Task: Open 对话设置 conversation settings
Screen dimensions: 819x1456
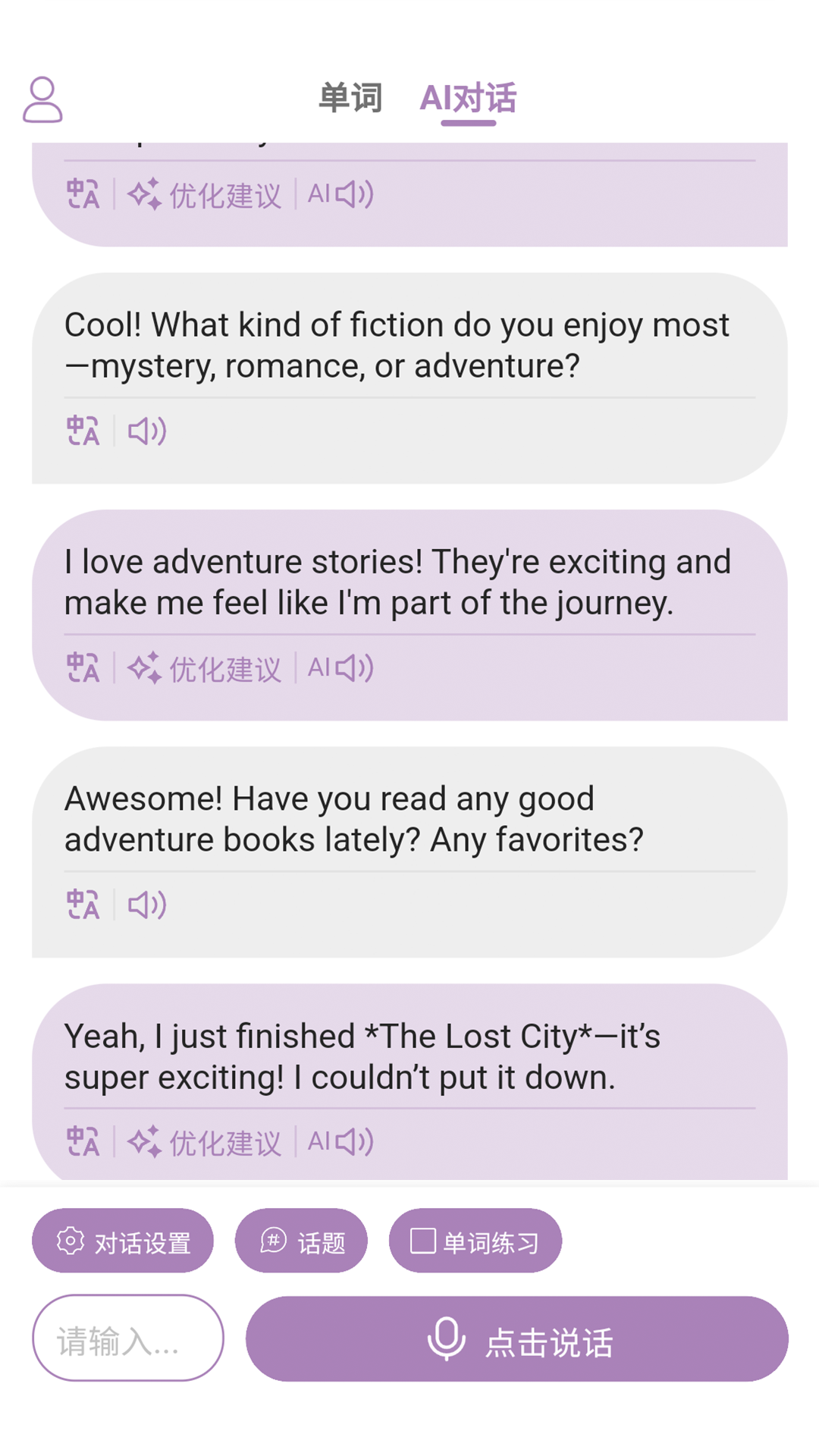Action: (x=123, y=1241)
